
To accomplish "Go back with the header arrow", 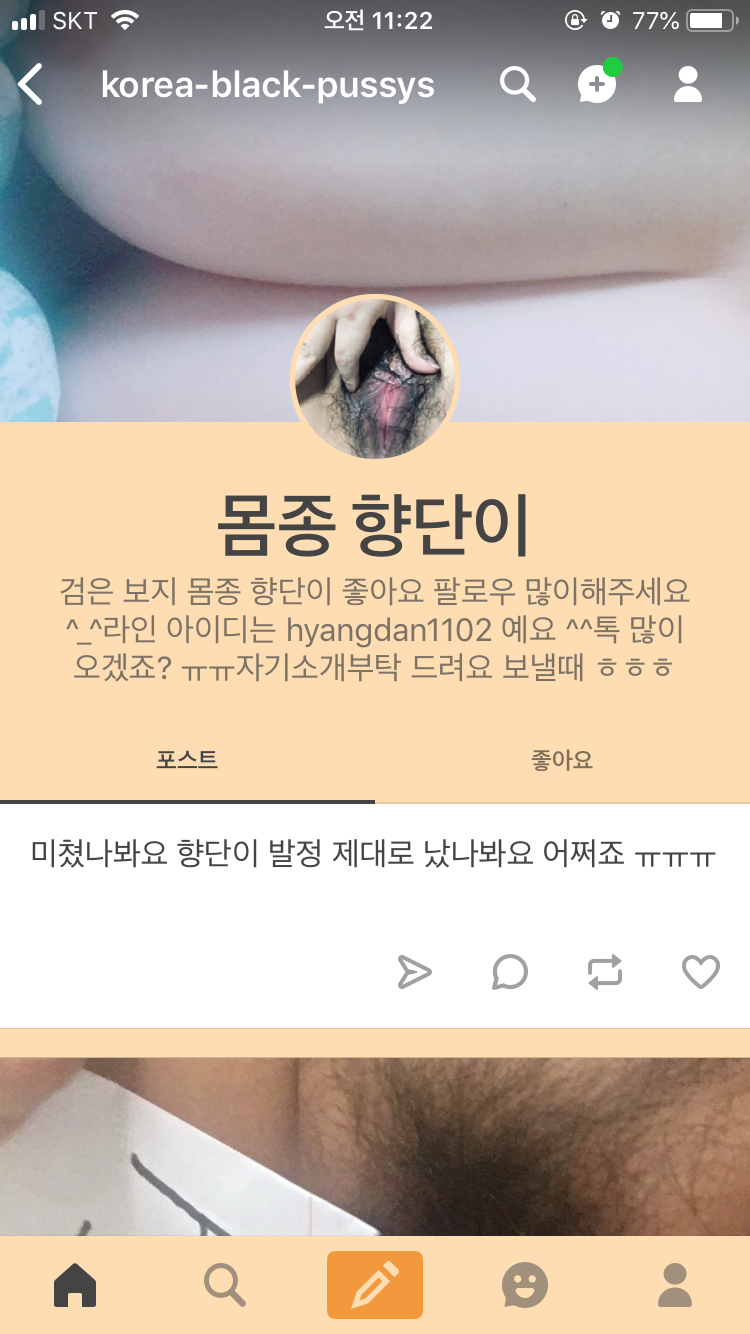I will click(31, 85).
